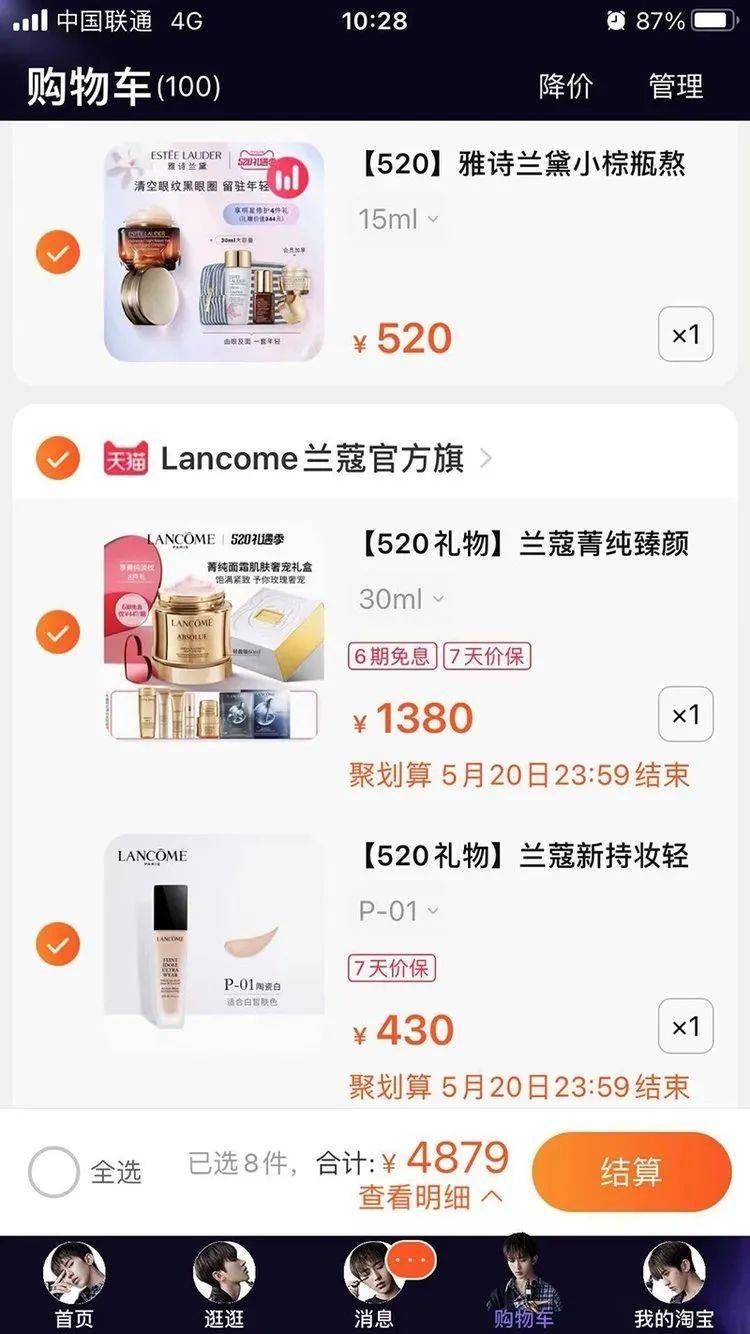
Task: Select the 购物车 icon in bottom navigation
Action: click(x=525, y=1290)
